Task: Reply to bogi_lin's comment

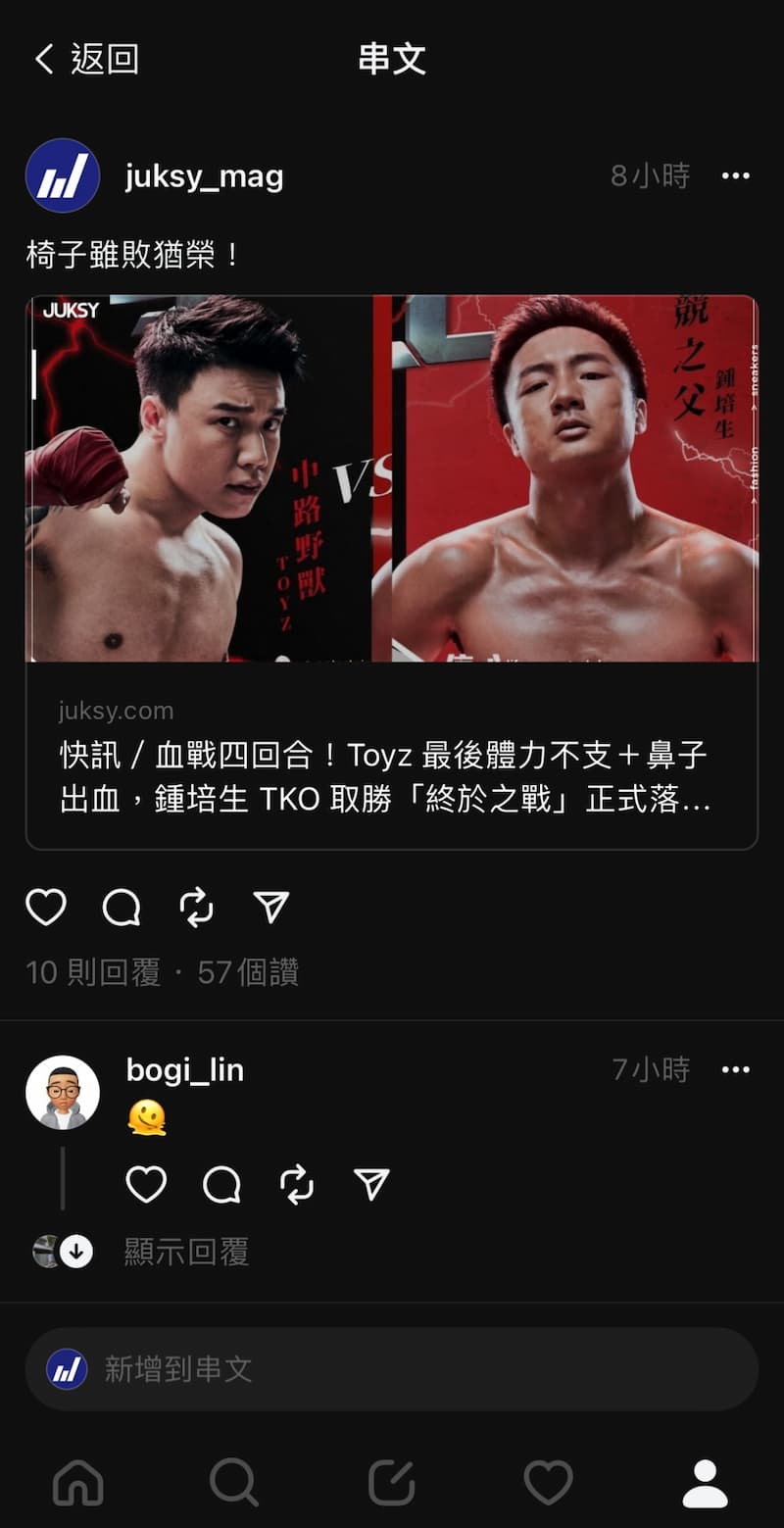Action: coord(221,1184)
